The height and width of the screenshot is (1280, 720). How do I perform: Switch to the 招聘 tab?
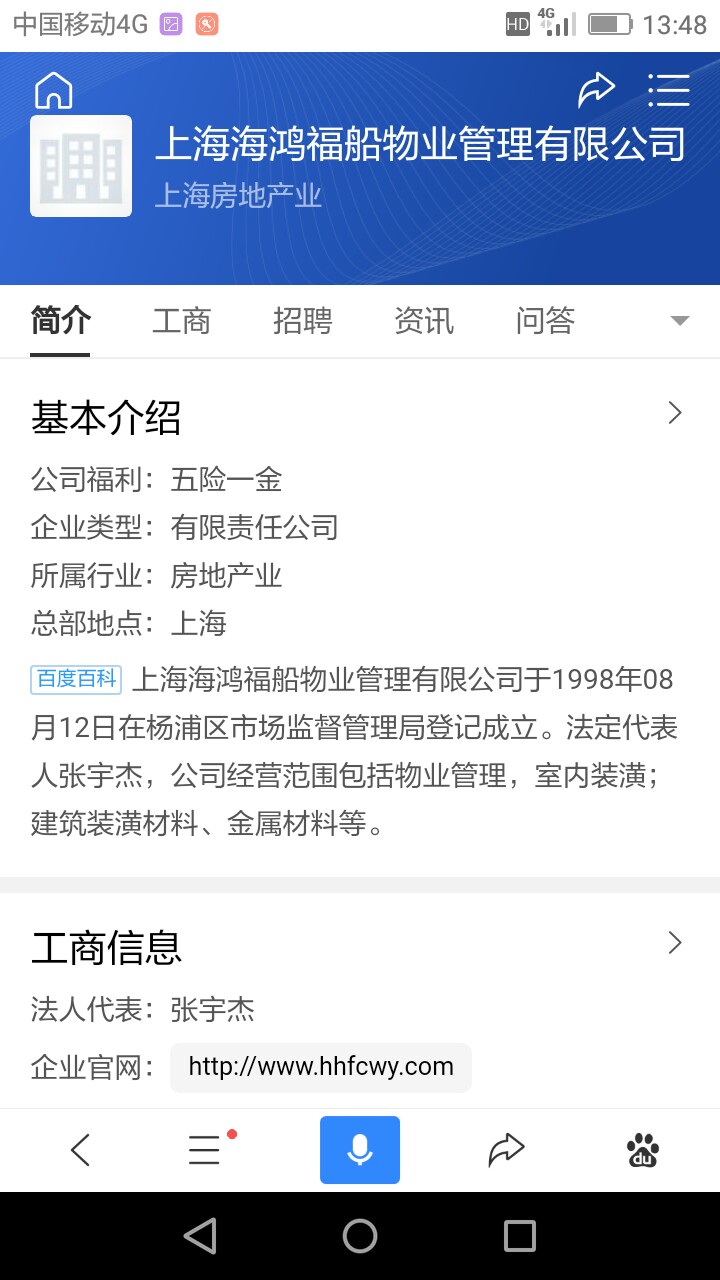coord(302,321)
